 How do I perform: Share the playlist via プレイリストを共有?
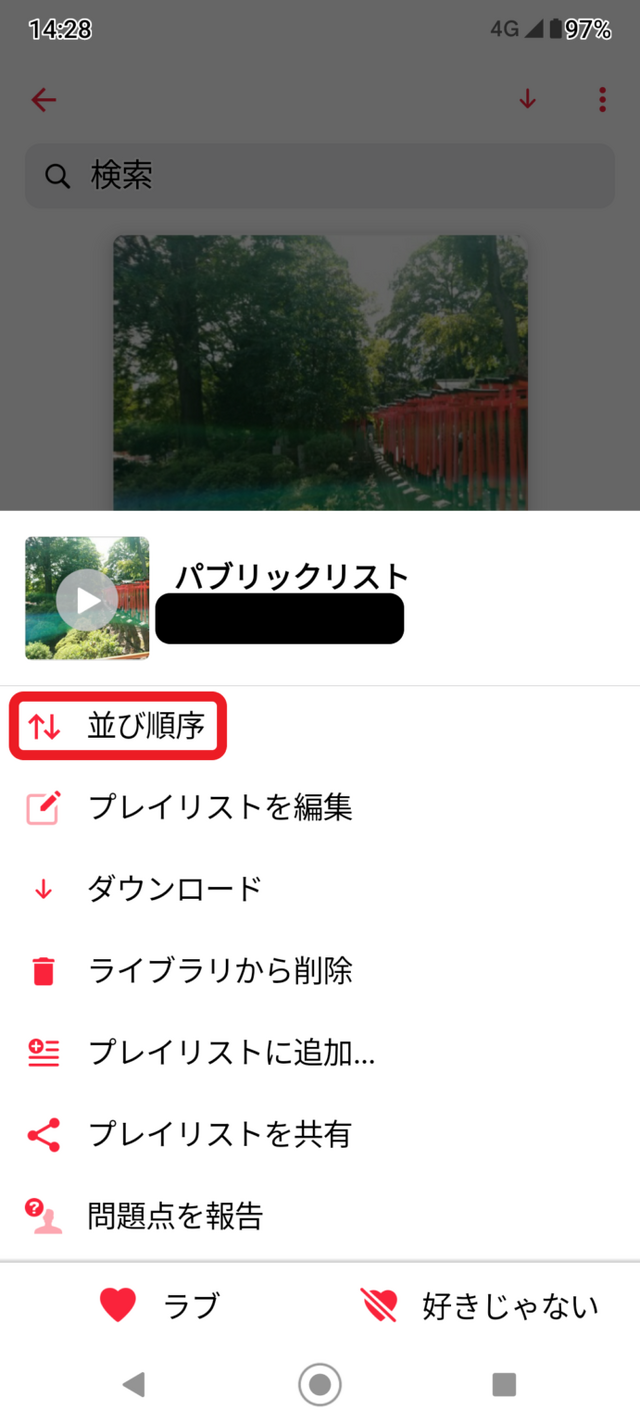click(x=220, y=1134)
